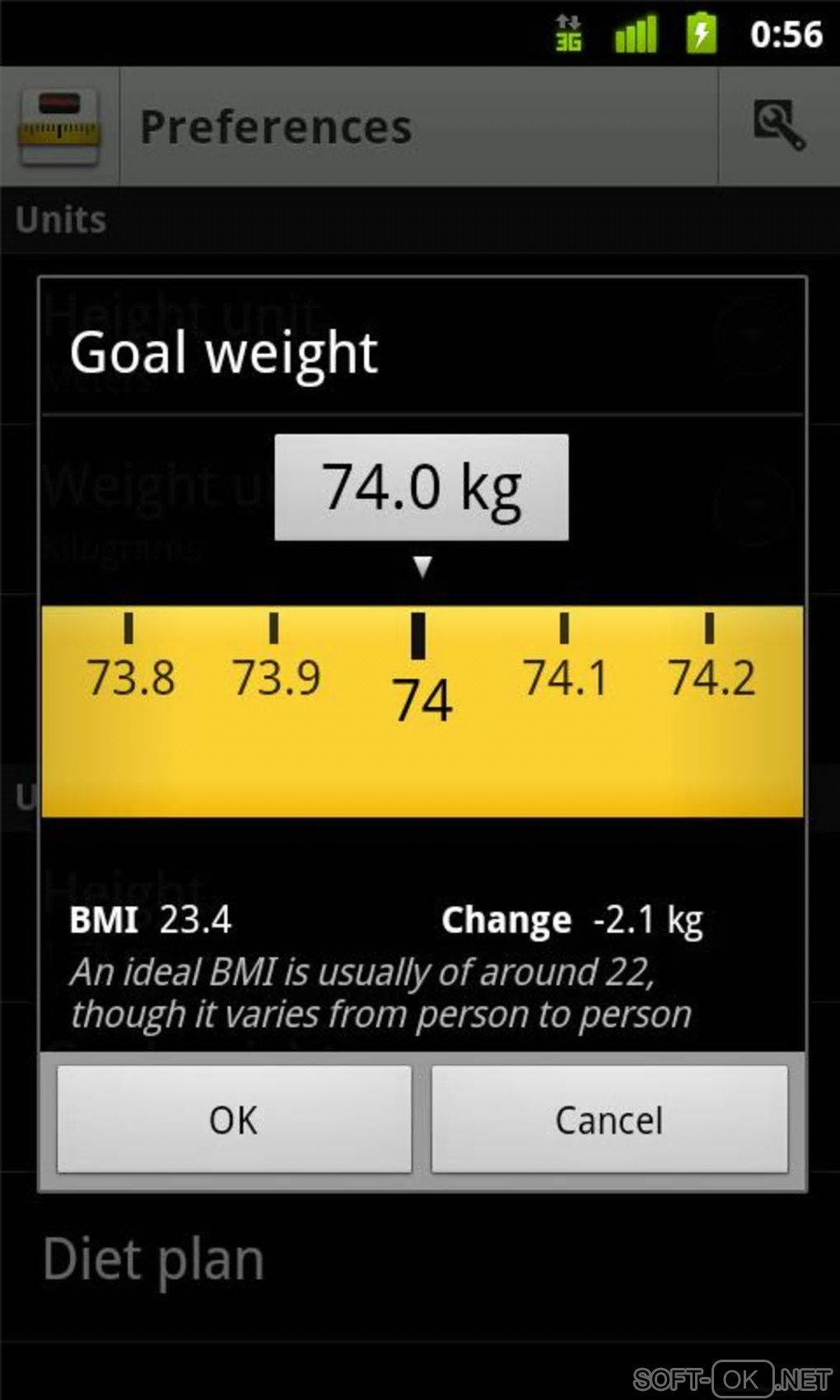Tap the 74.0 kg value field
840x1400 pixels.
pyautogui.click(x=421, y=488)
